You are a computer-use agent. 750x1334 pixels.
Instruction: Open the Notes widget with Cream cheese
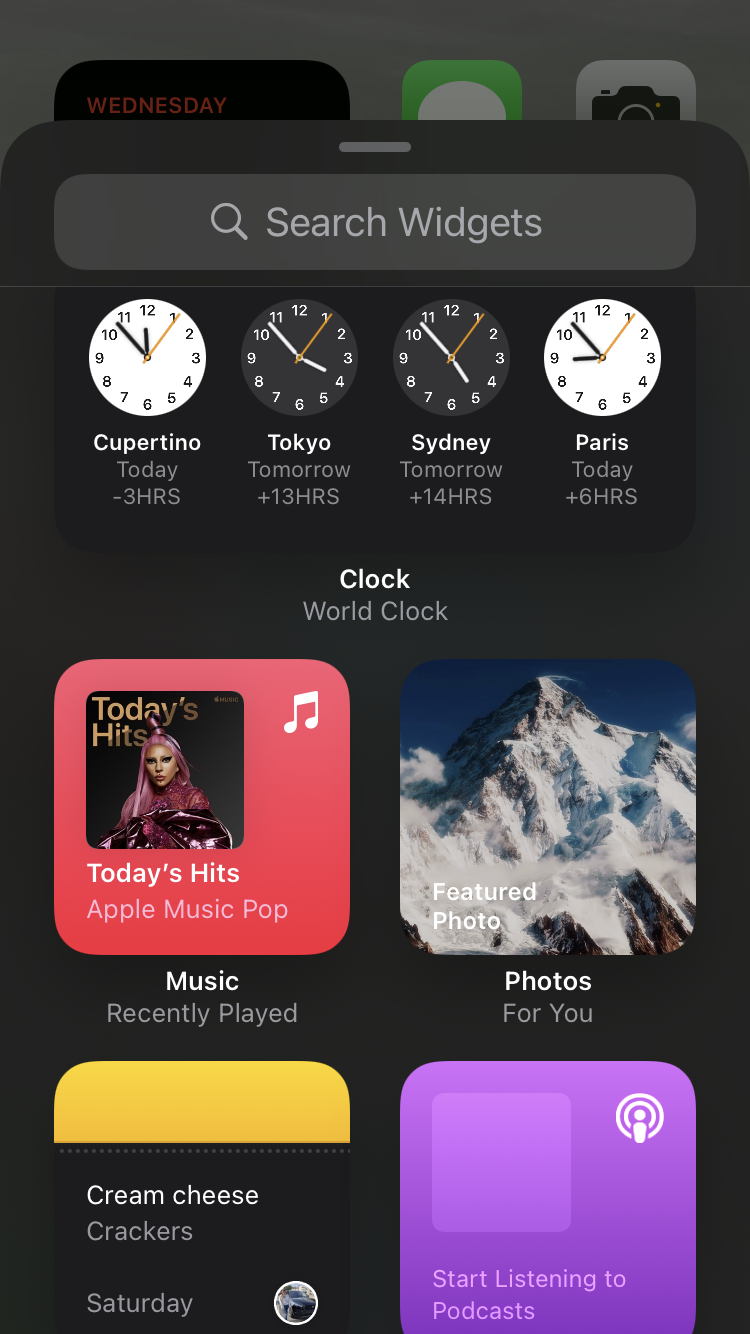202,1200
